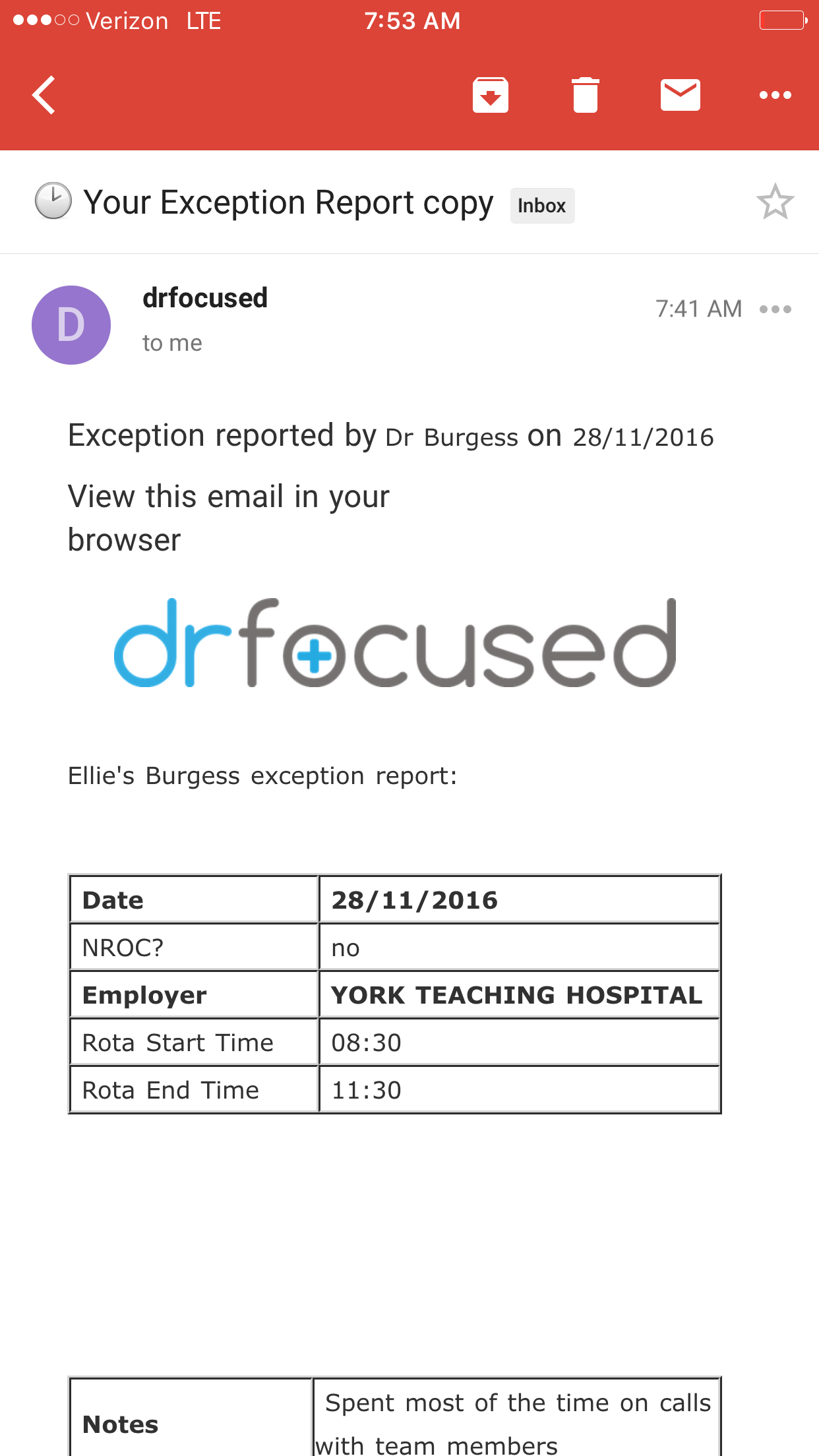
Task: Expand recipient details 'to me'
Action: pos(173,343)
